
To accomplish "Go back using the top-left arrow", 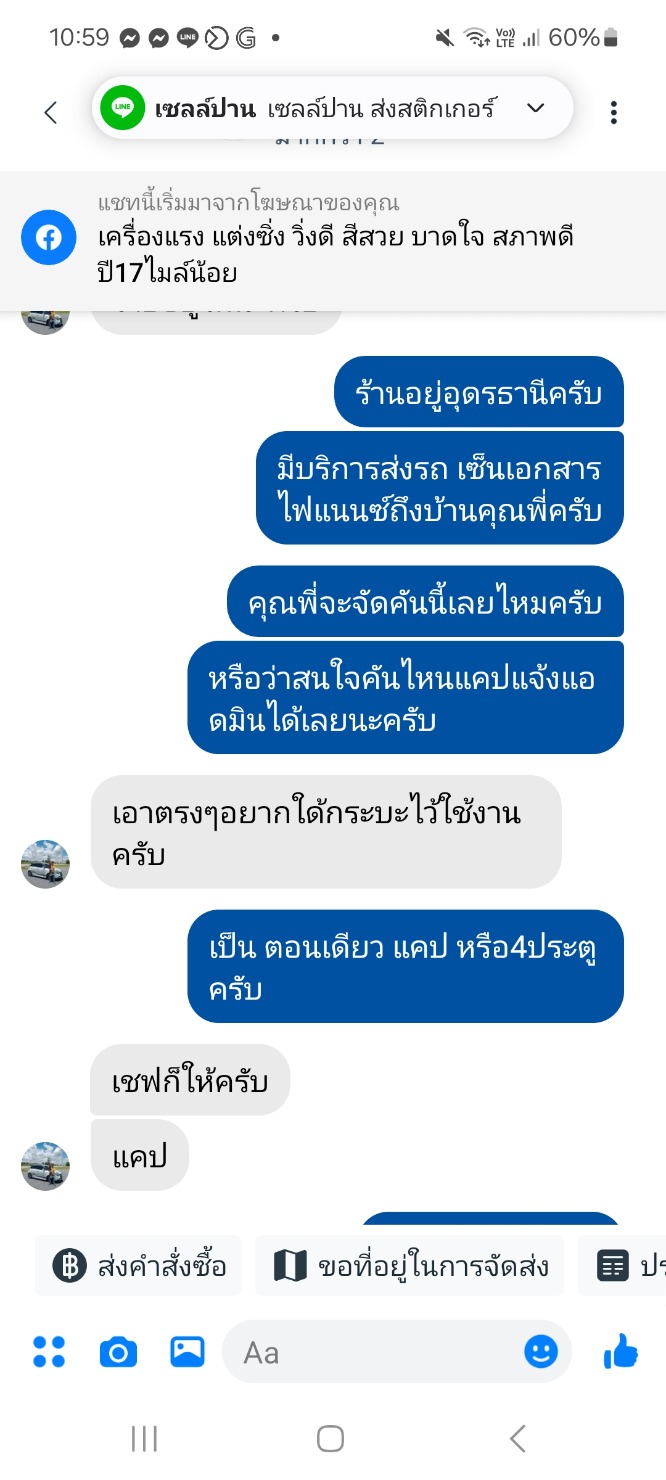I will coord(51,112).
